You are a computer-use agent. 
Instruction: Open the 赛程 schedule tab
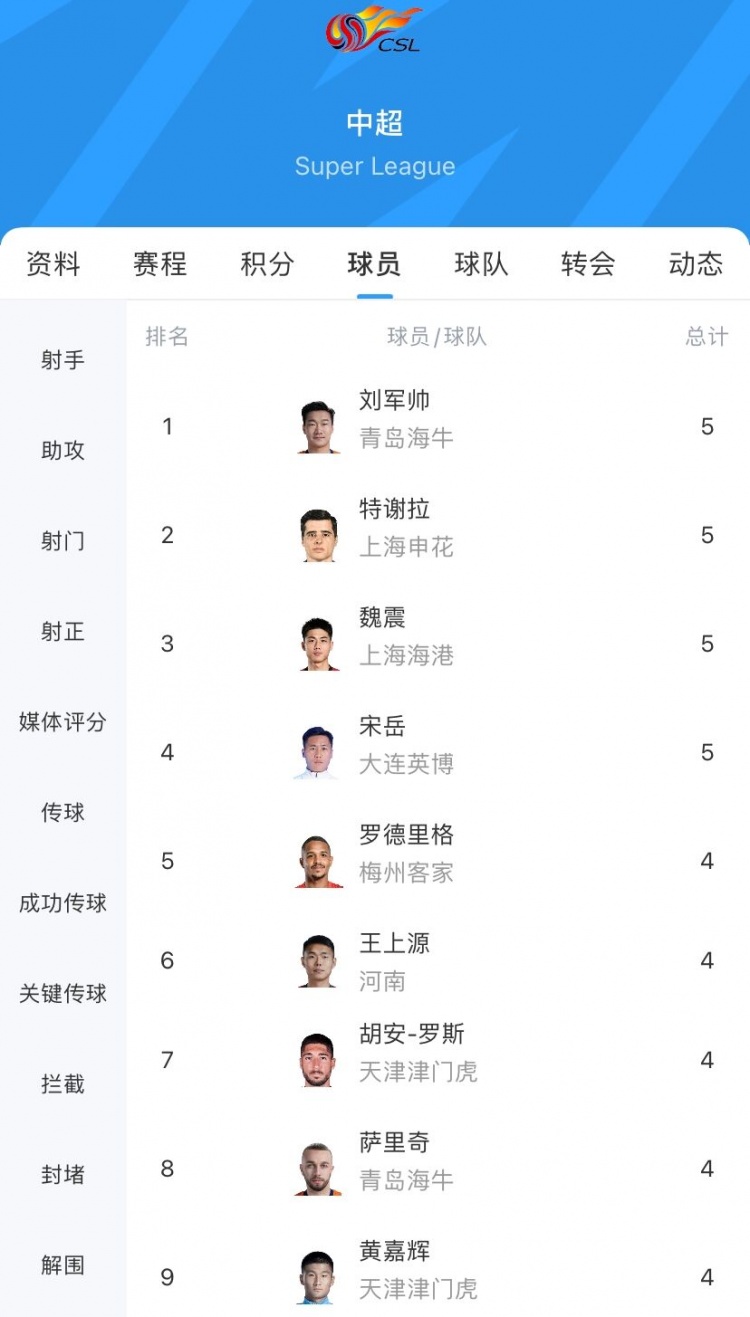[160, 264]
